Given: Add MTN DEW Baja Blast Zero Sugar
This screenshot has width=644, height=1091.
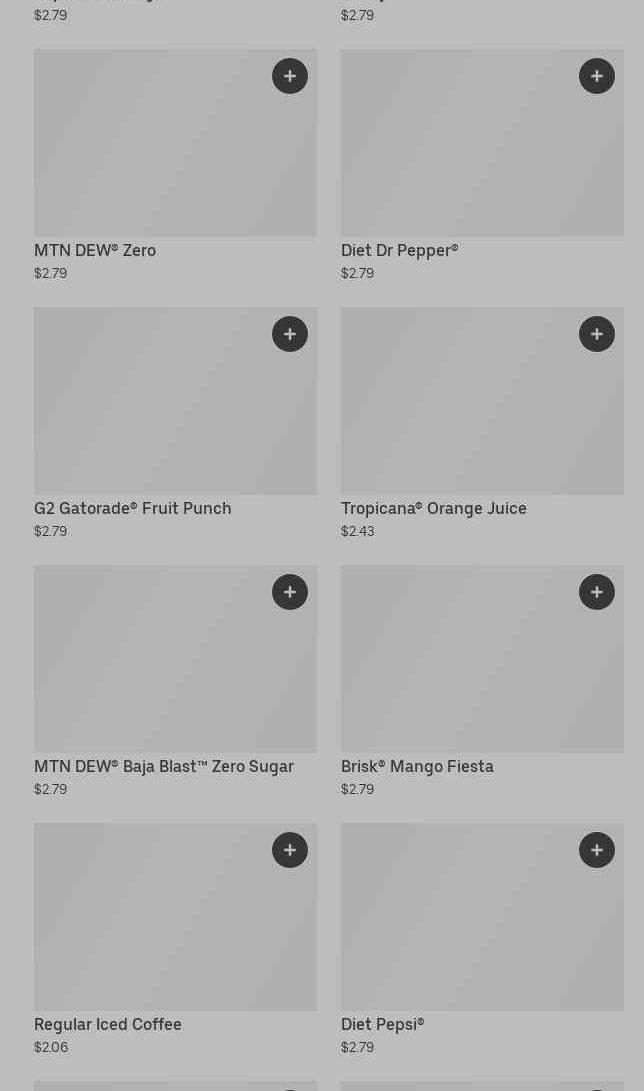Looking at the screenshot, I should 290,592.
